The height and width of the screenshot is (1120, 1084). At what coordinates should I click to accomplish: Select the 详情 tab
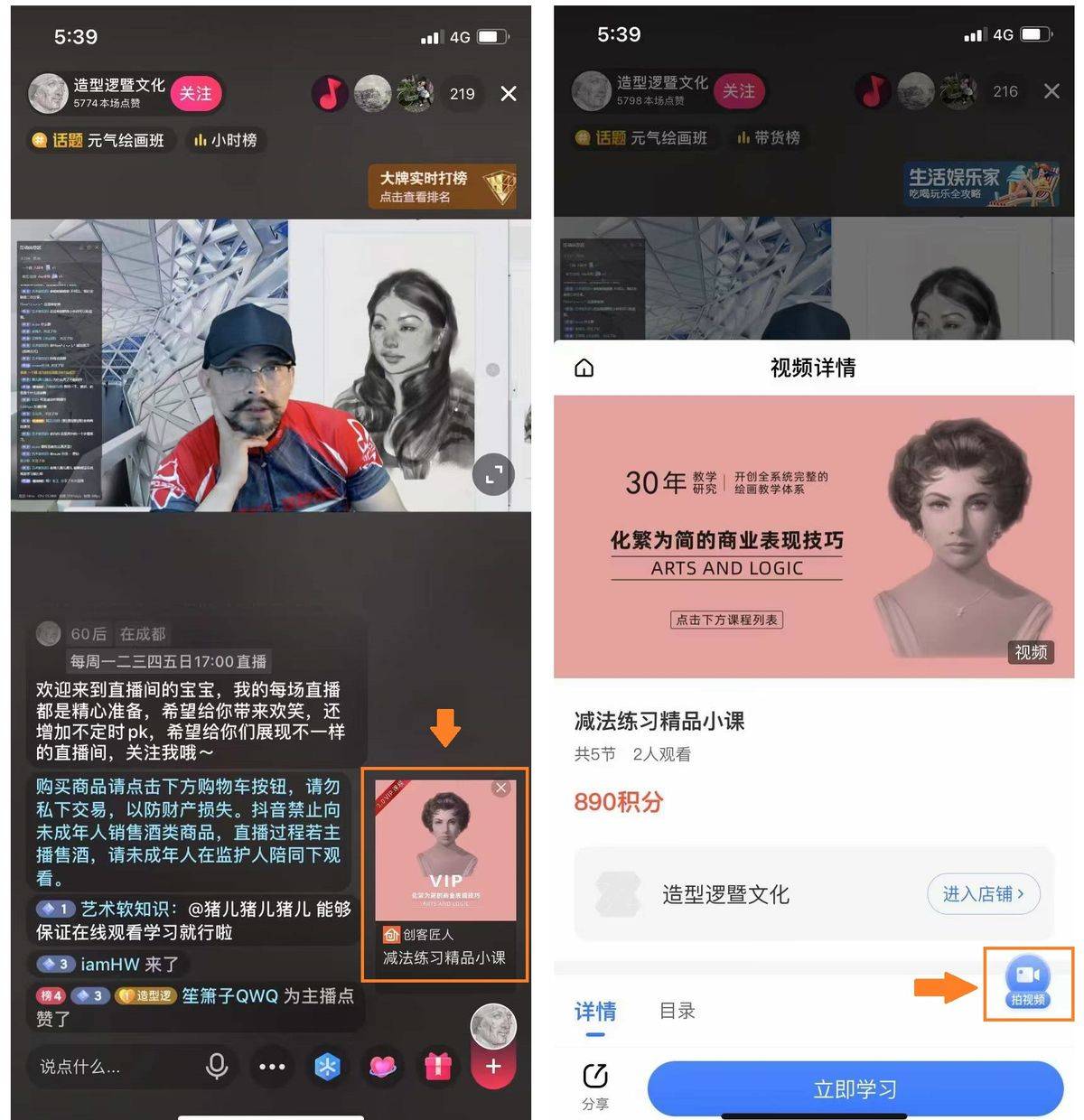point(596,1011)
